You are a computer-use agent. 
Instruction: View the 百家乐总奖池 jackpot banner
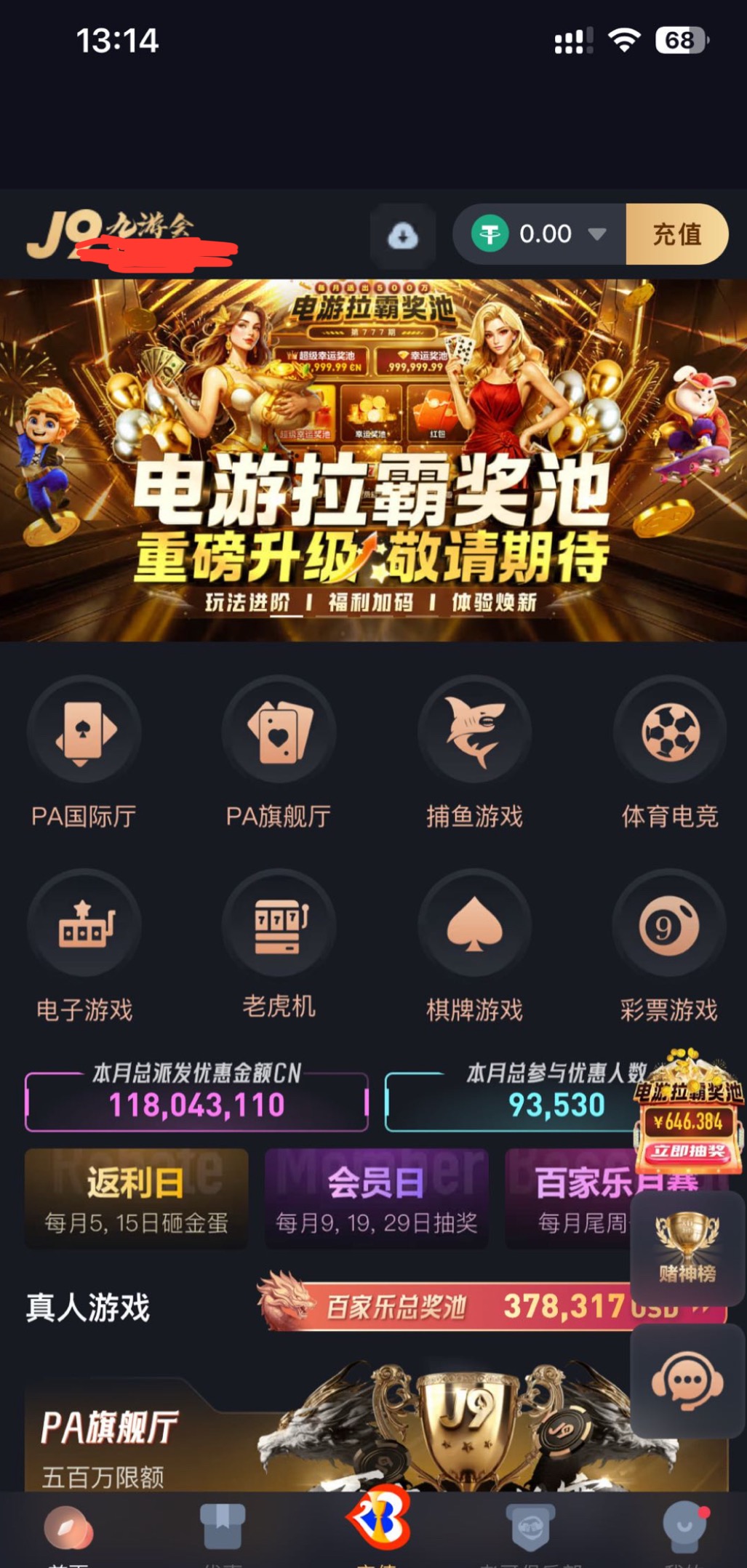coord(466,1307)
